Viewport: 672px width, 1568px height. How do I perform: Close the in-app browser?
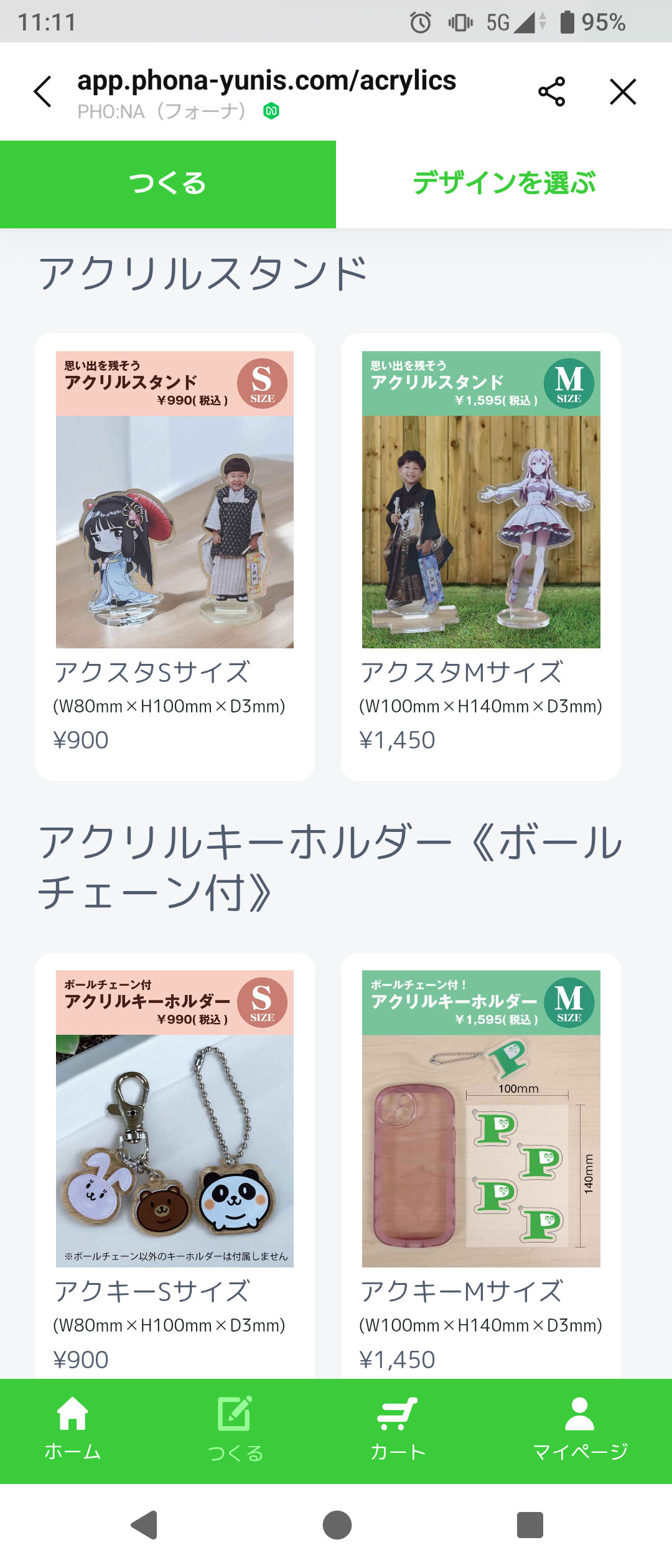(623, 92)
